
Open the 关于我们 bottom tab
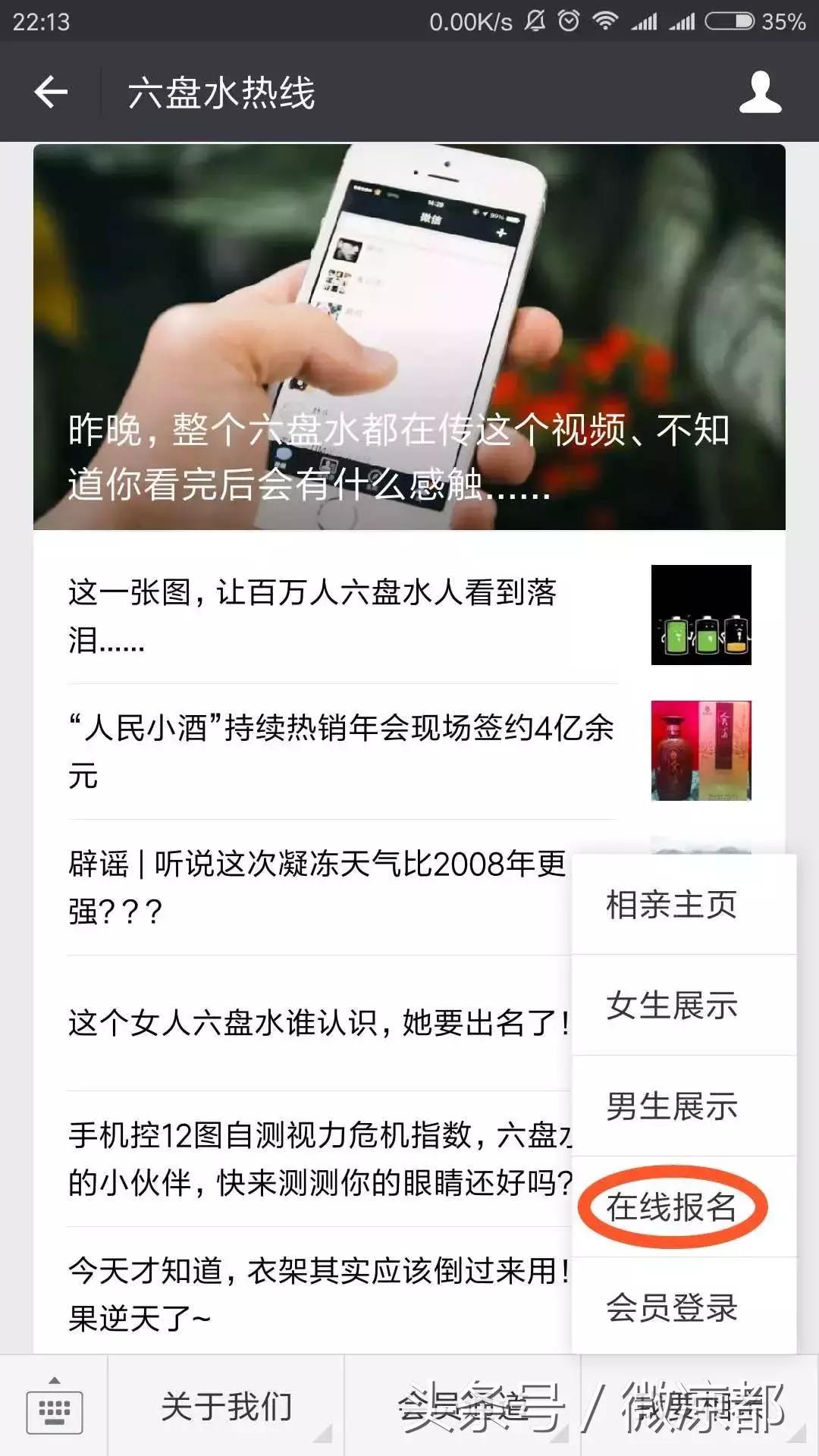[x=227, y=1407]
